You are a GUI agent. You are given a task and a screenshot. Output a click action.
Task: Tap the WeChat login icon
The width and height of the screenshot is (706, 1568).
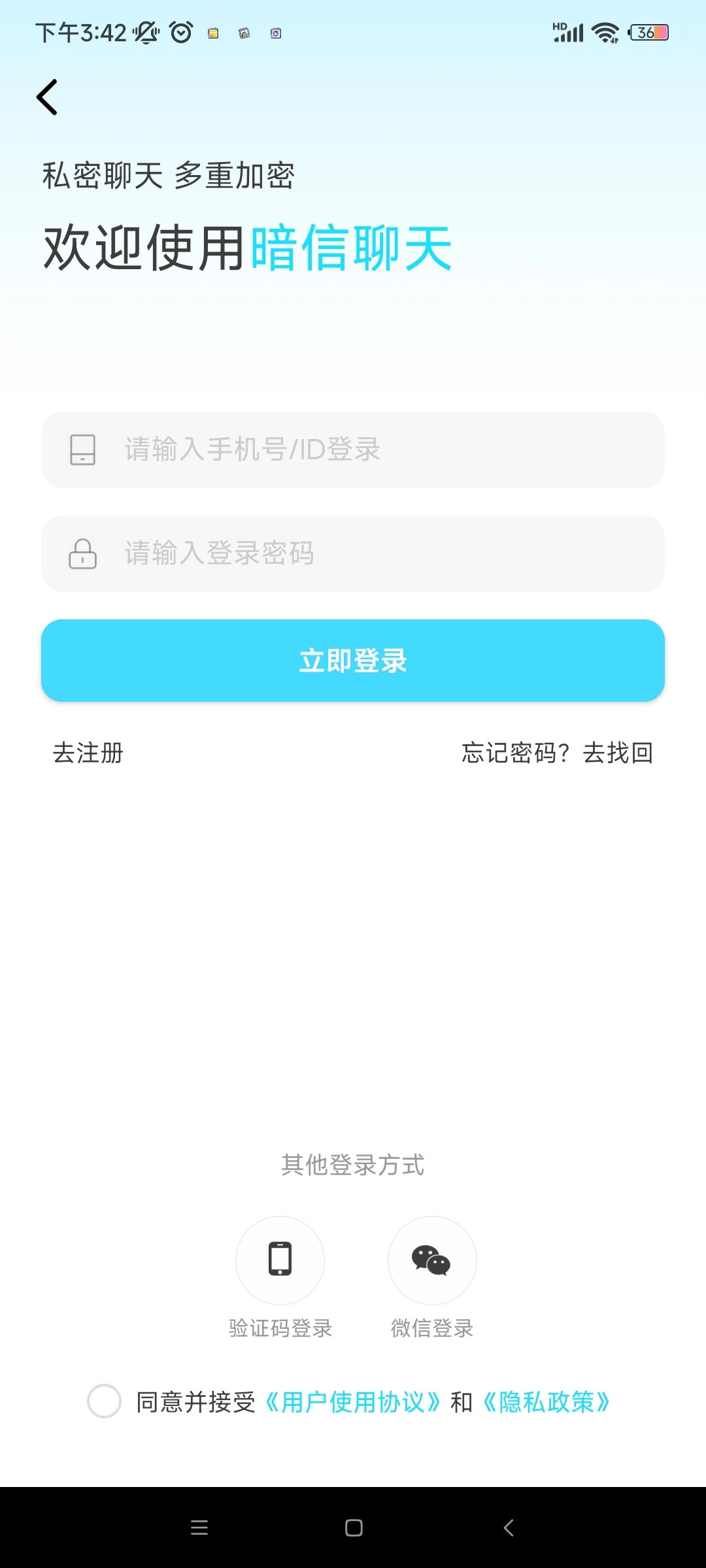pos(432,1261)
